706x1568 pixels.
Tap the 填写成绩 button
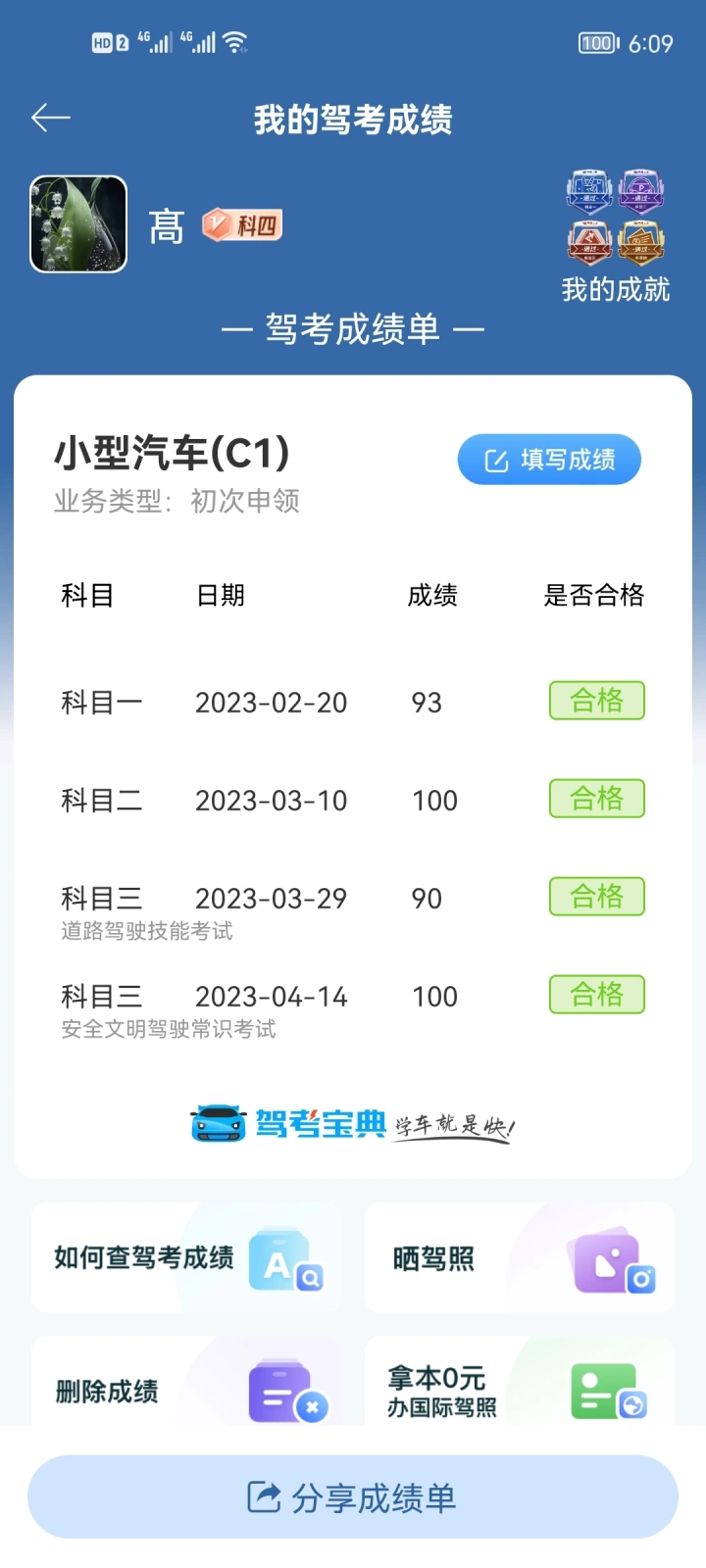(549, 460)
